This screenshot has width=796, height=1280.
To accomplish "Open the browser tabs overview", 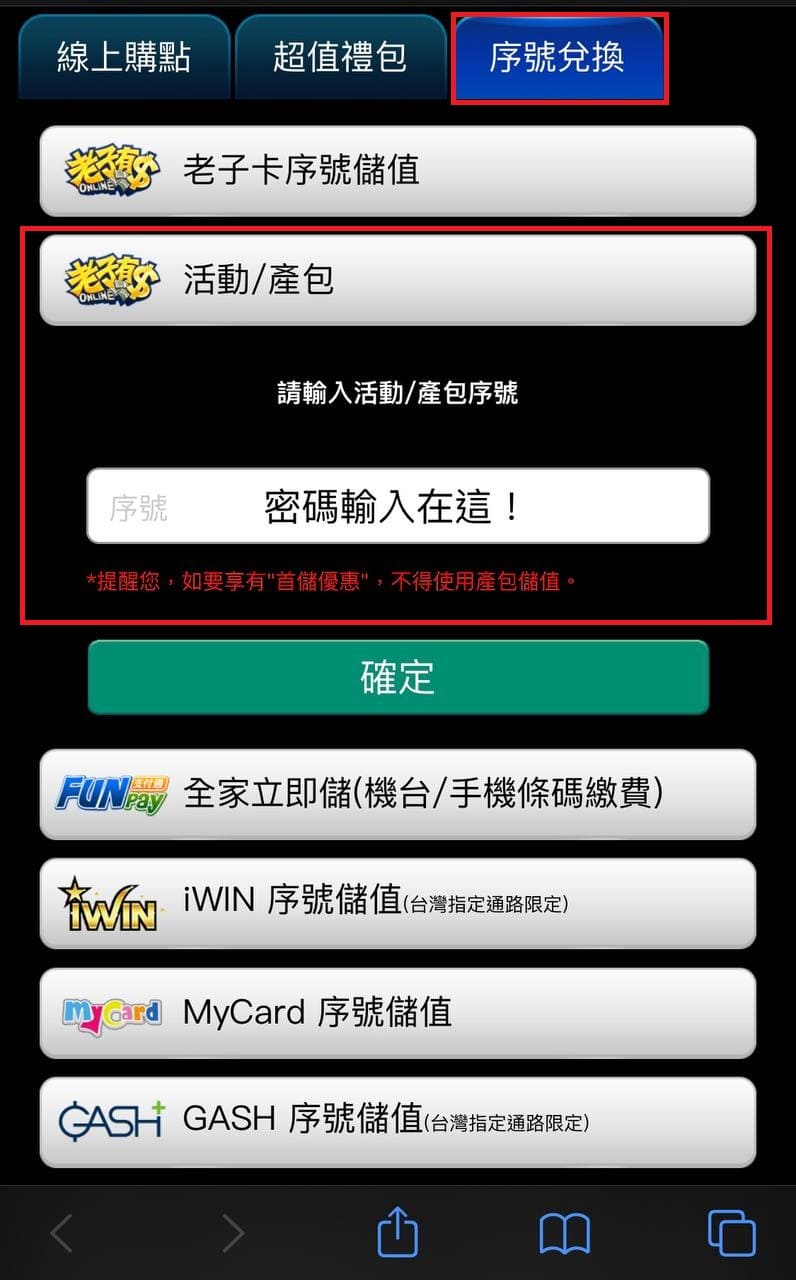I will [731, 1233].
